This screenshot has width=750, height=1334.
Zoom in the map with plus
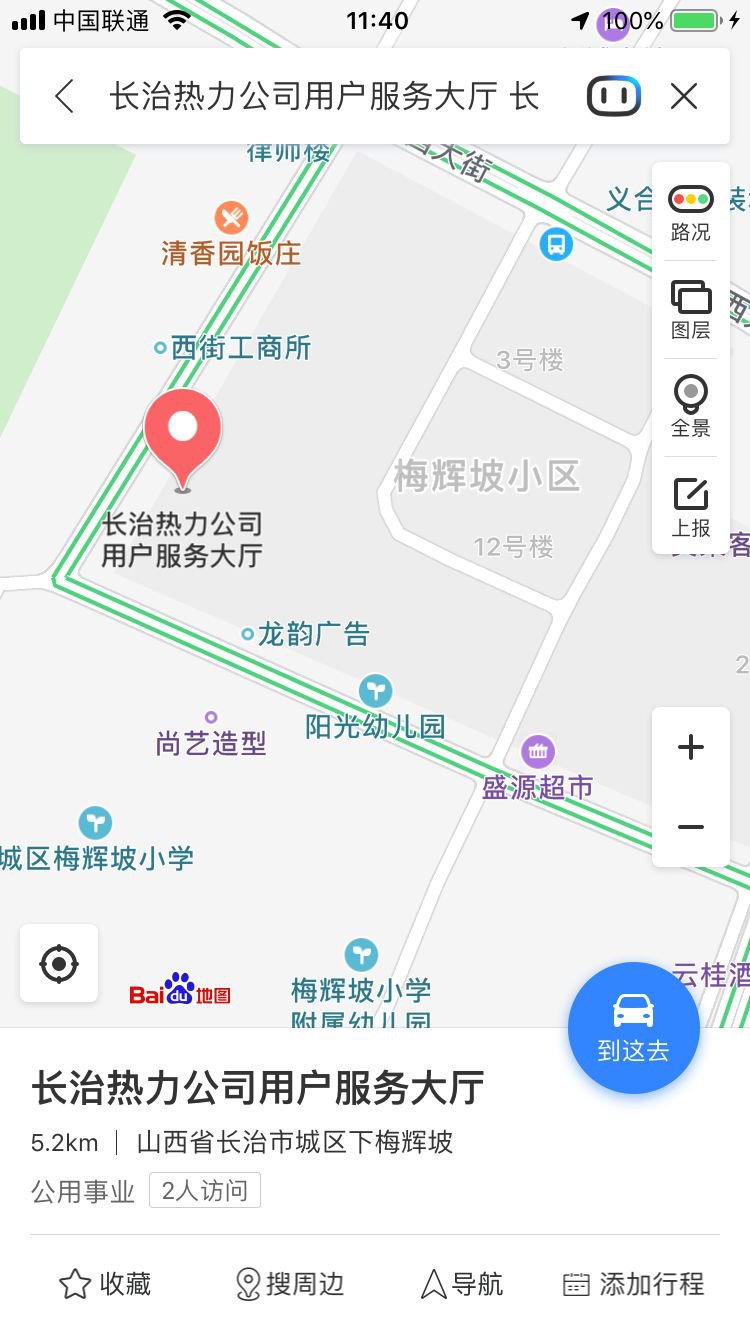pyautogui.click(x=691, y=747)
